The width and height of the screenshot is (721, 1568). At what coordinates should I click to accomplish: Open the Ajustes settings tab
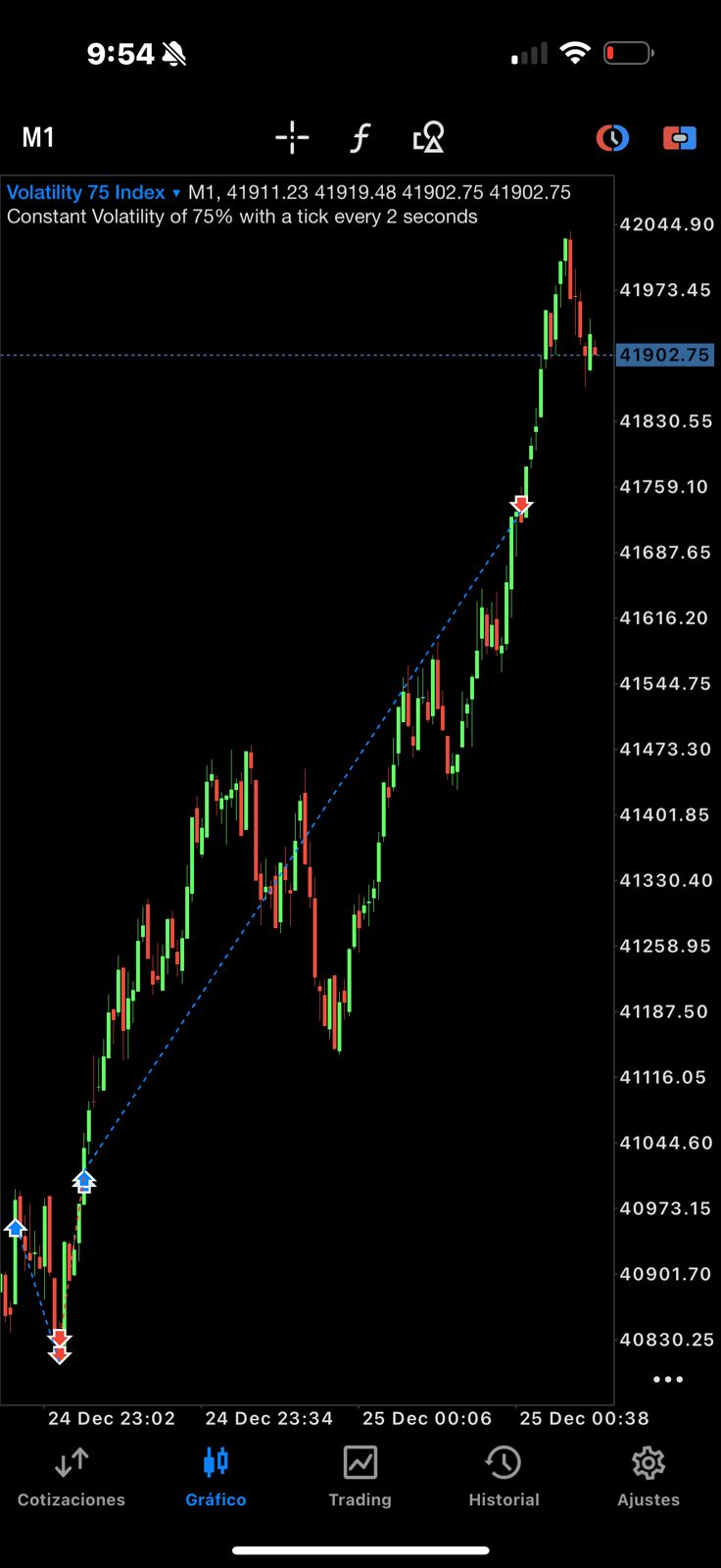pyautogui.click(x=648, y=1477)
